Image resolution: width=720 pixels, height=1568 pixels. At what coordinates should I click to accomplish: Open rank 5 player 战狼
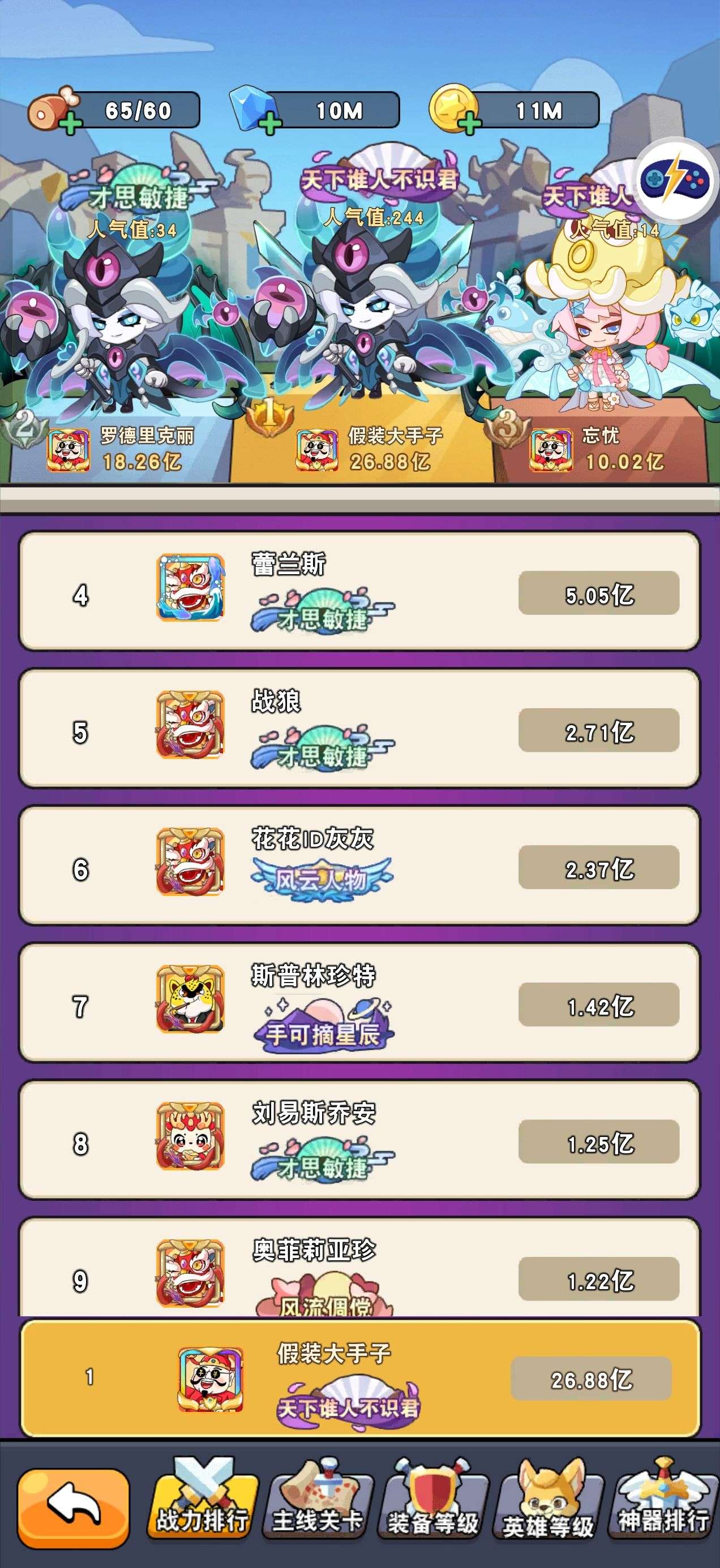[x=359, y=727]
